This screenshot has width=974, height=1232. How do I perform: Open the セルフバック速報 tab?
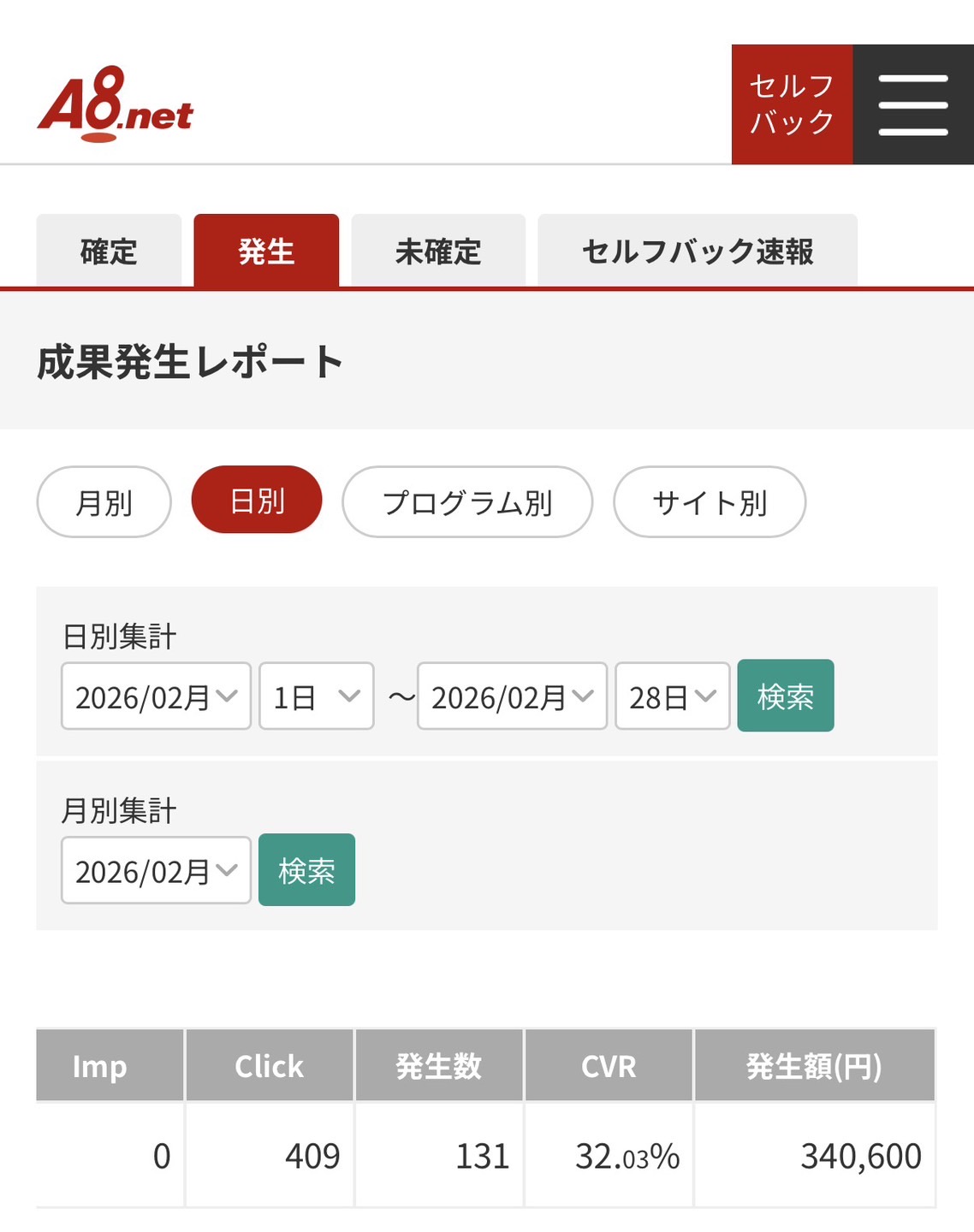698,251
